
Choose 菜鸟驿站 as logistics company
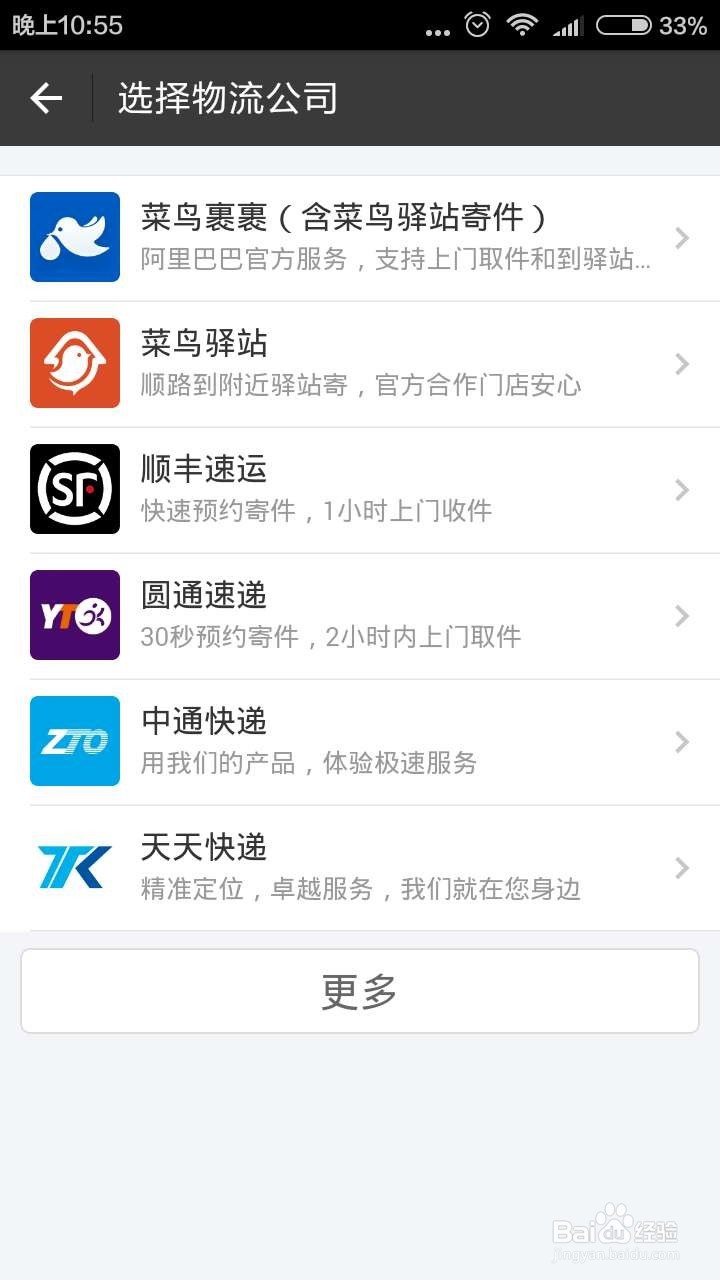(x=360, y=364)
